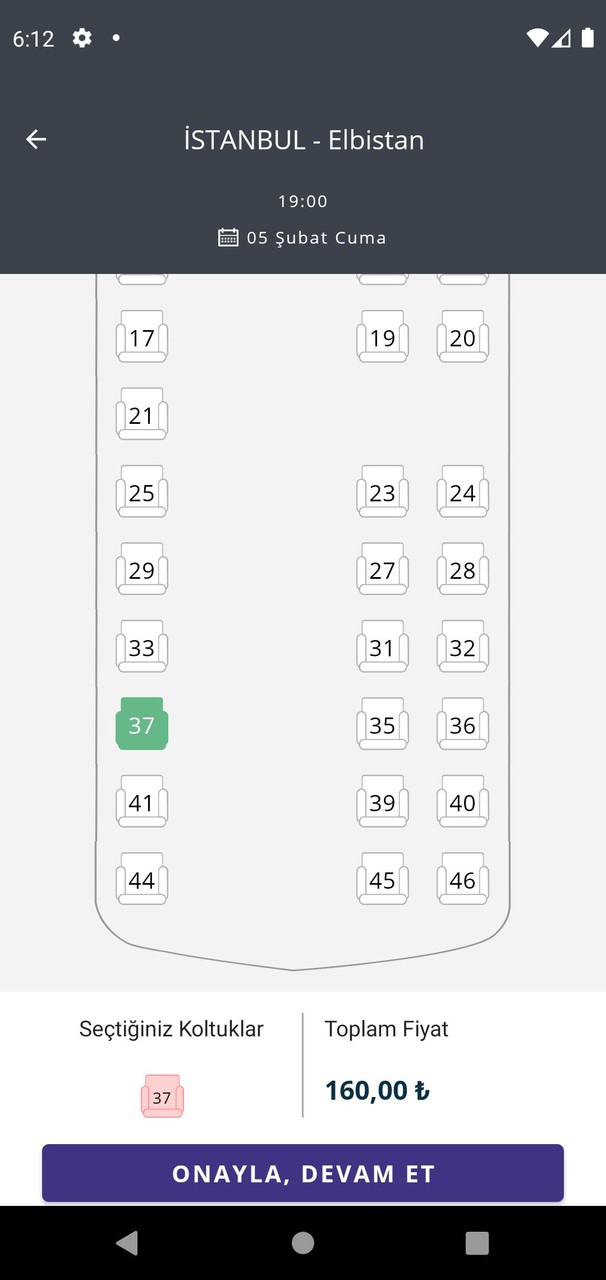Pick seat 20
This screenshot has height=1280, width=606.
tap(462, 337)
